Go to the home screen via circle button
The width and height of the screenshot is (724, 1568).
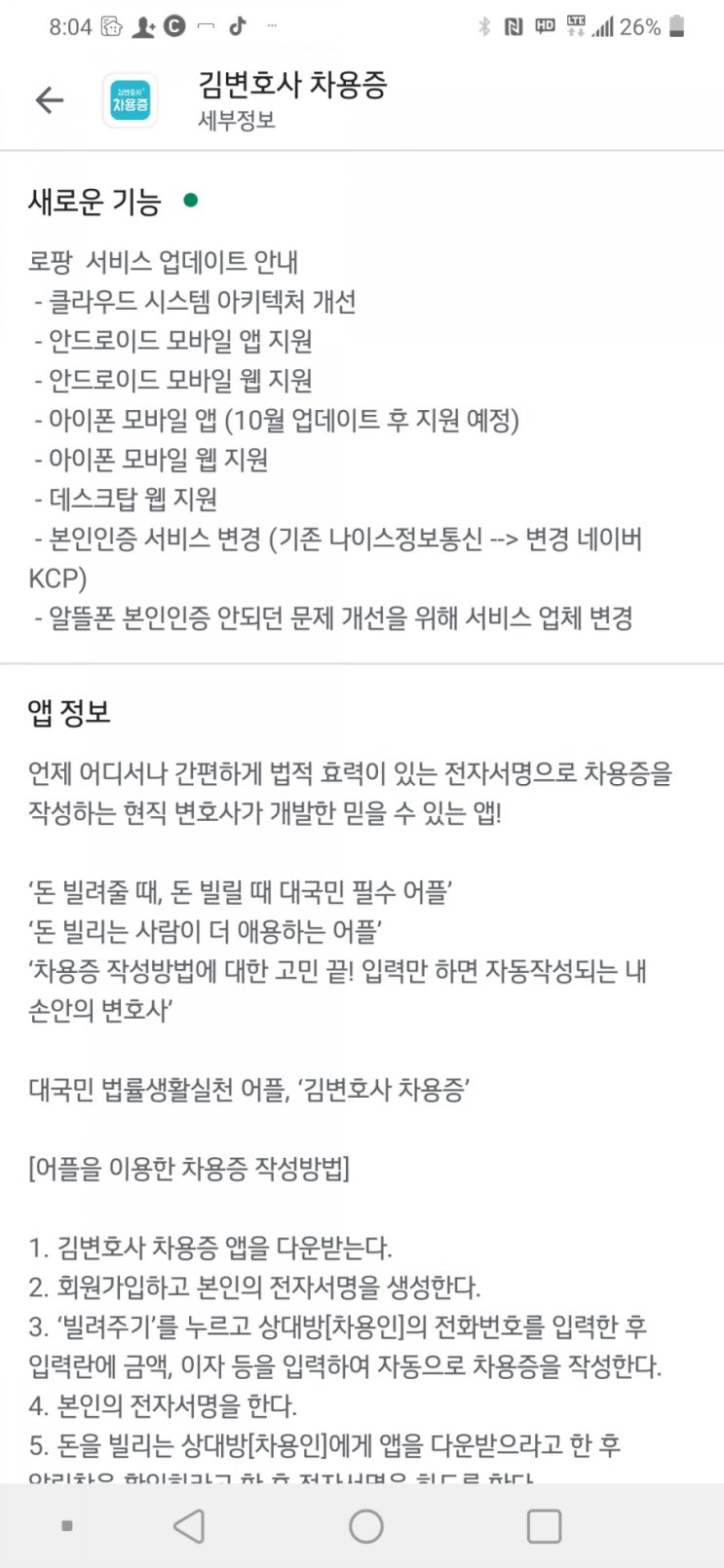pyautogui.click(x=366, y=1526)
